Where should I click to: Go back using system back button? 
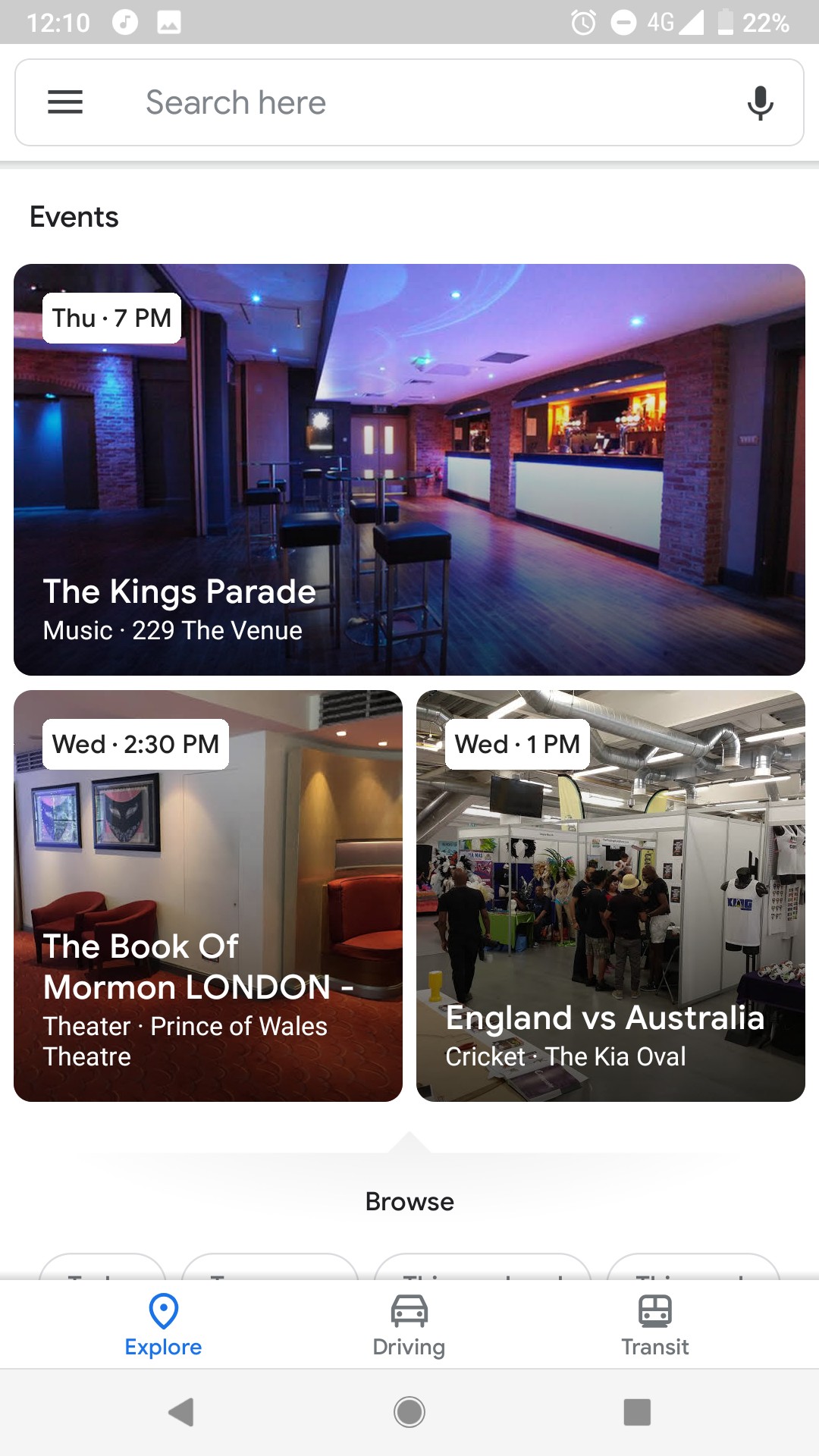(181, 1412)
